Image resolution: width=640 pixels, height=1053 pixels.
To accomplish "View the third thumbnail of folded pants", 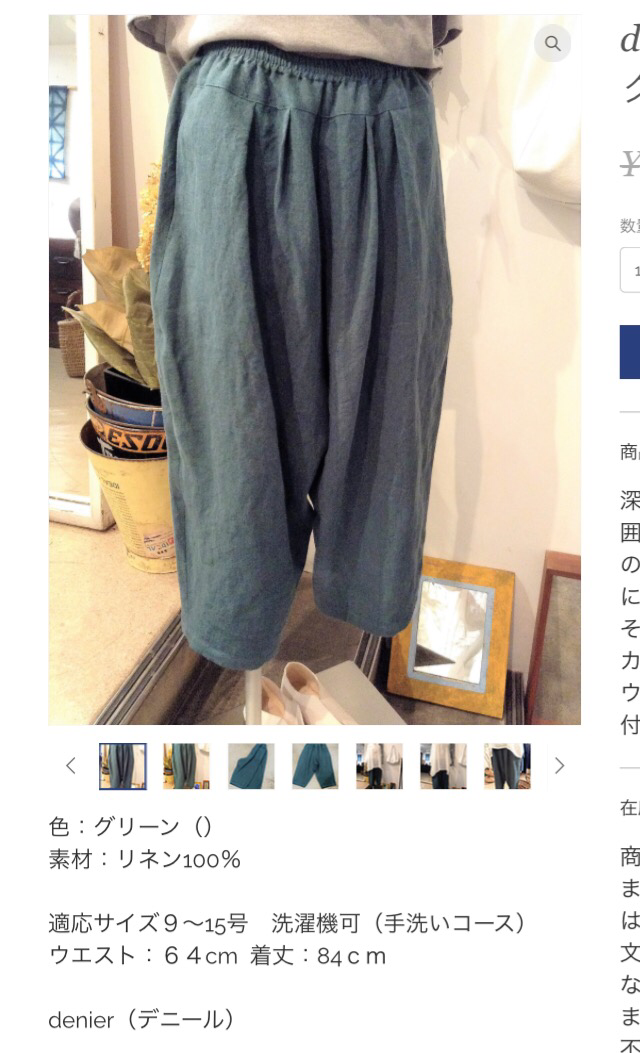I will click(x=251, y=766).
